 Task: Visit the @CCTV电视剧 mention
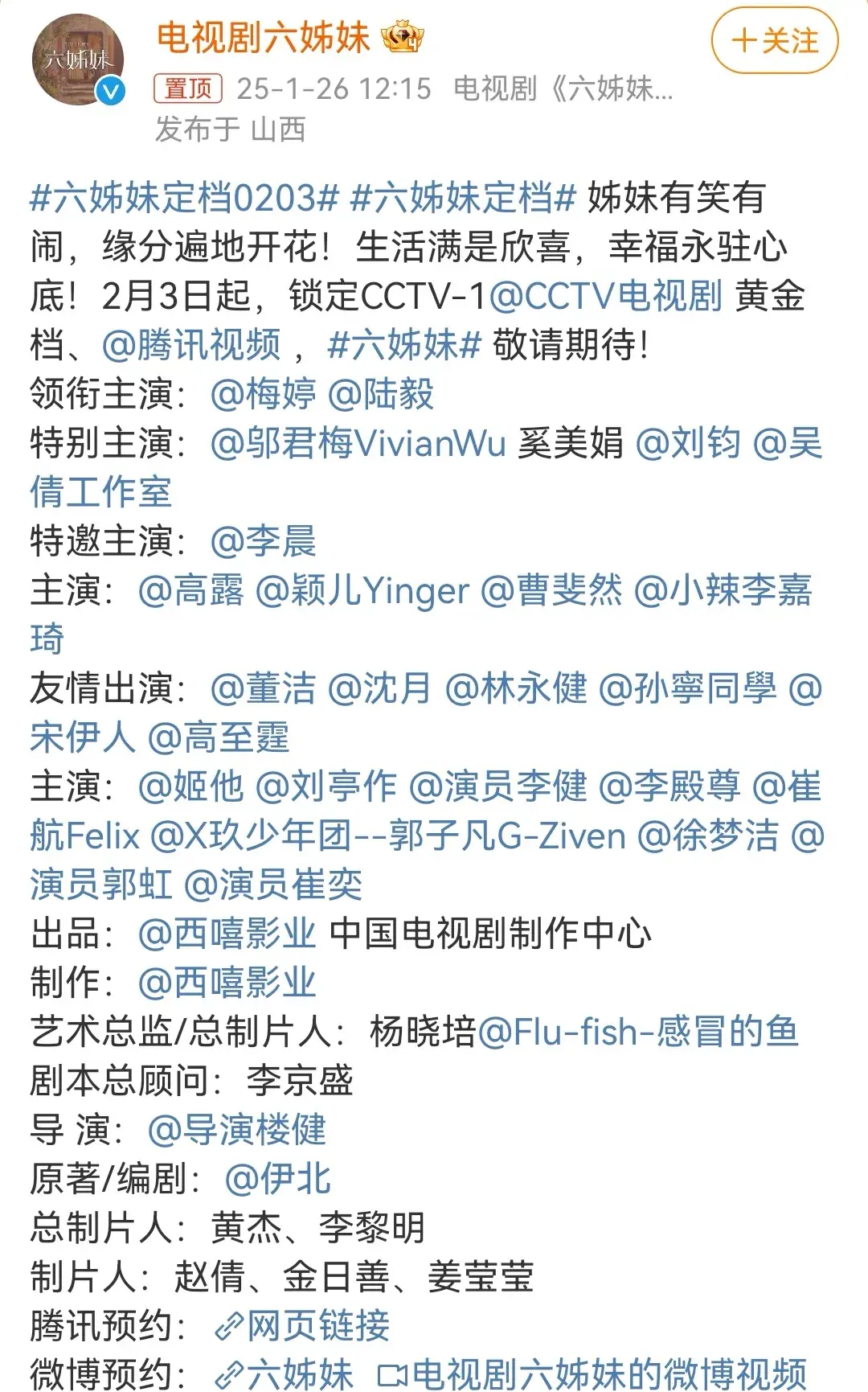coord(606,296)
